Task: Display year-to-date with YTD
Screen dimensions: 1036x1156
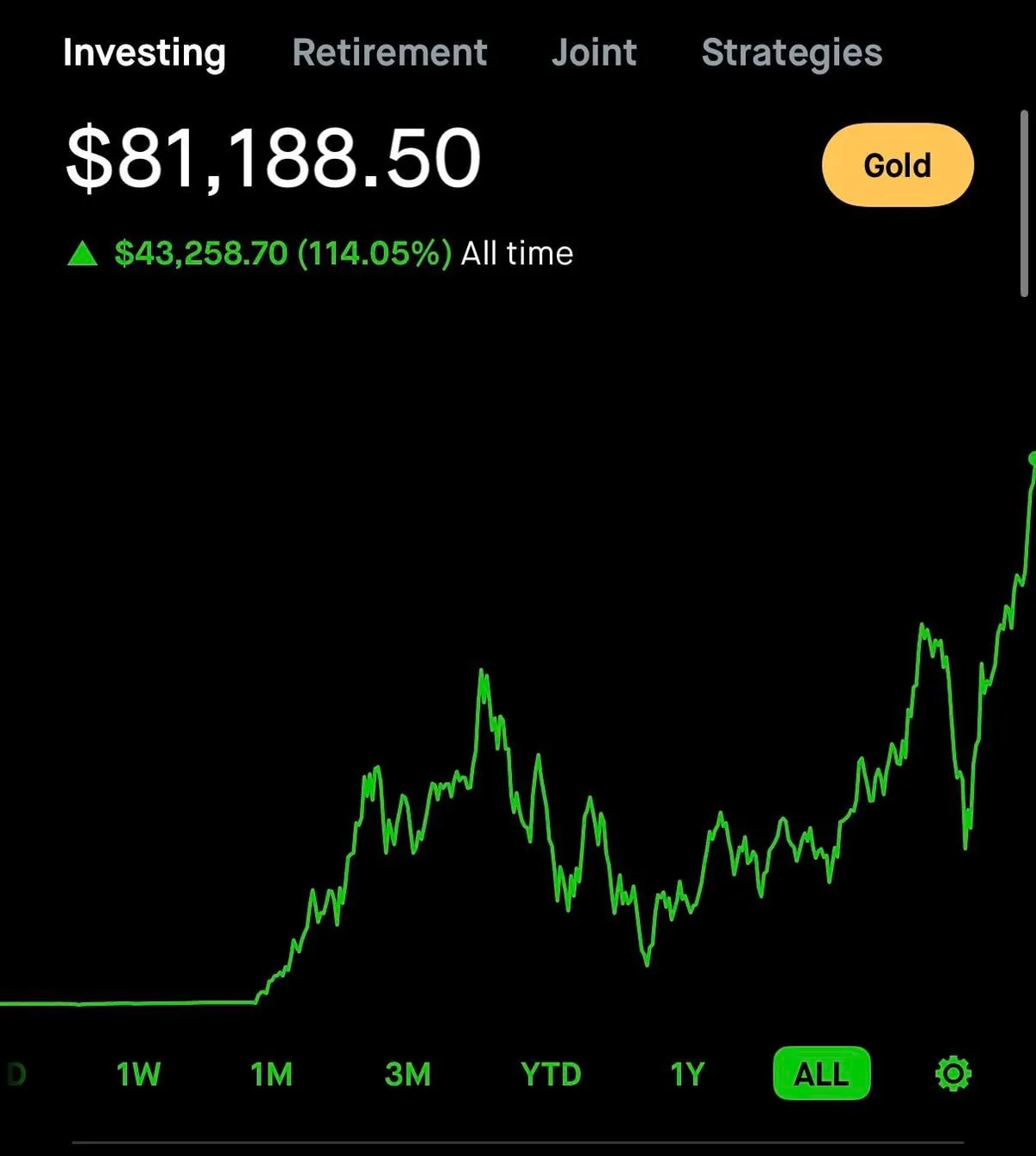Action: pos(551,1074)
